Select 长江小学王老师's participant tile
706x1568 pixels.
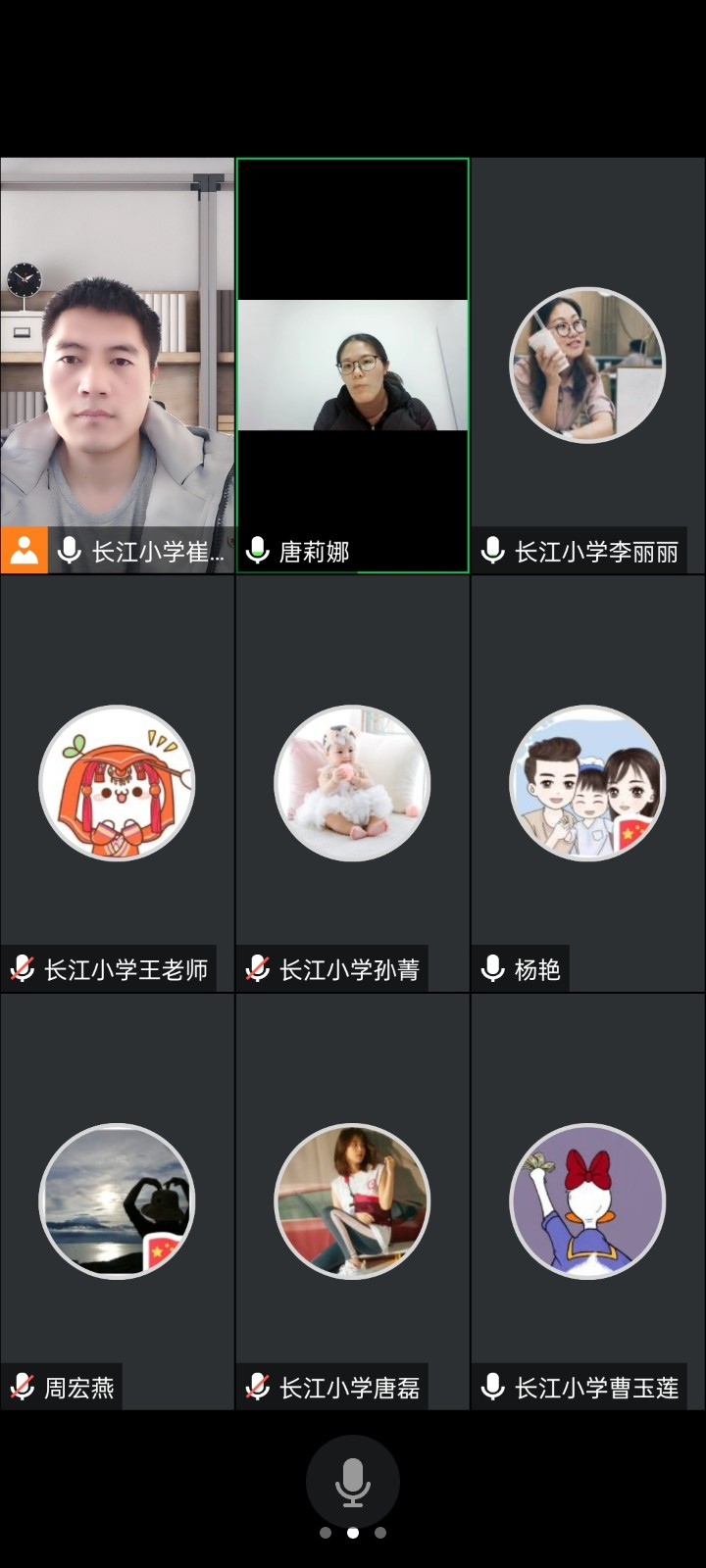[x=118, y=783]
